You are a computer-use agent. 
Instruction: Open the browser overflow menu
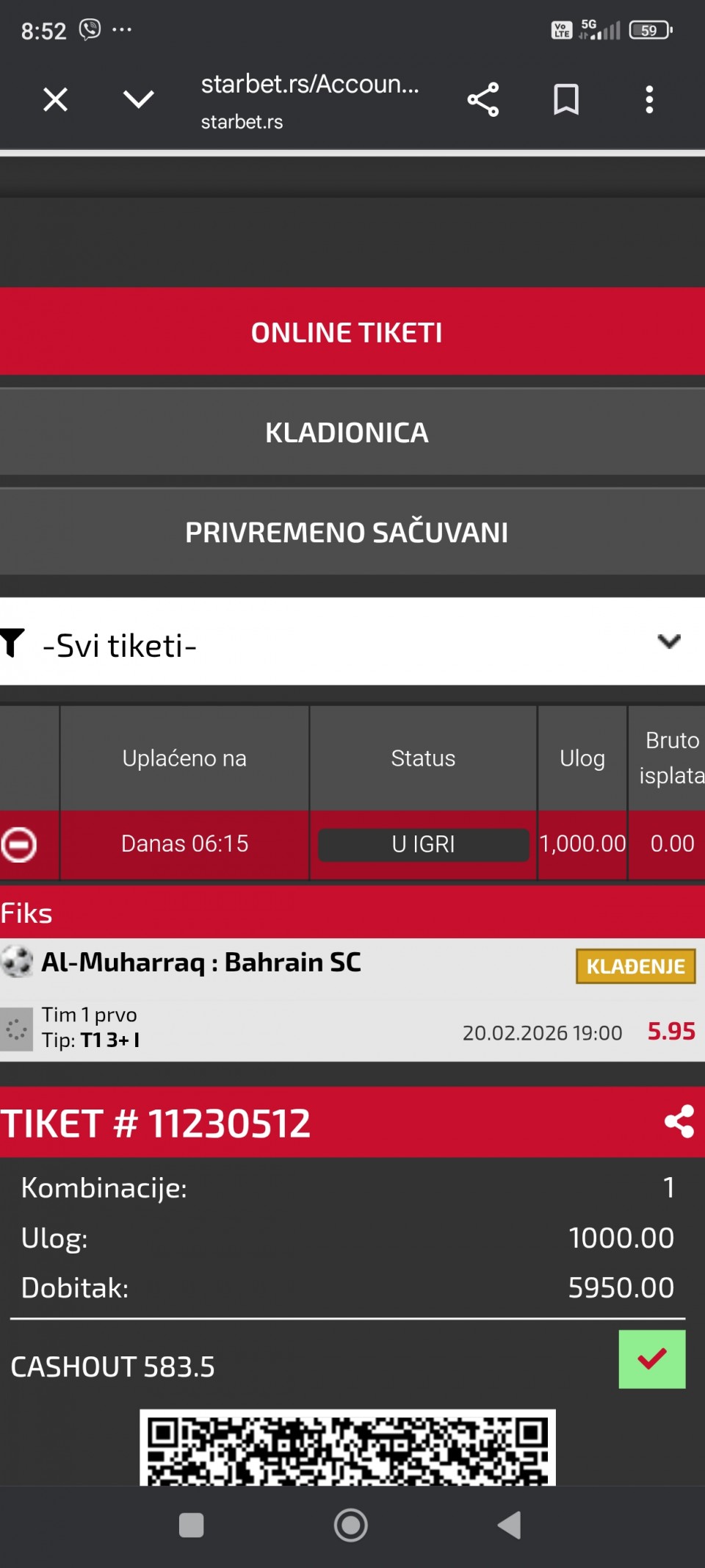click(x=649, y=99)
